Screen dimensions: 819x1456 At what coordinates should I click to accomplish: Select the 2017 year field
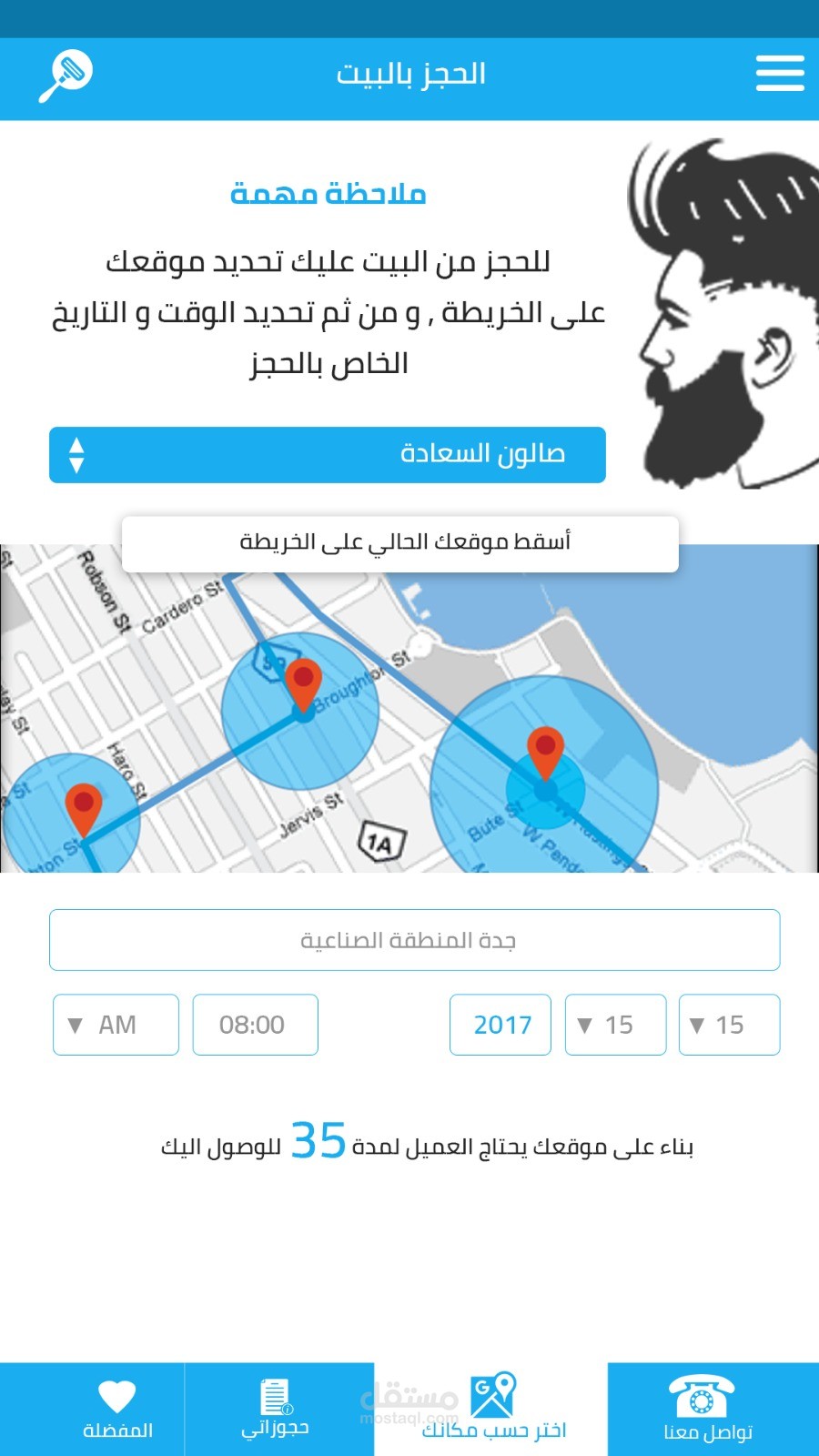(x=500, y=1025)
